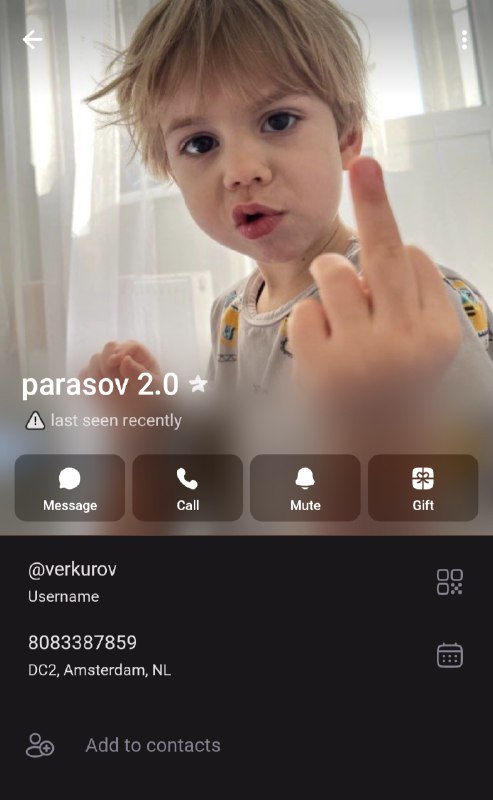Open the QR code icon beside username
493x800 pixels.
[450, 582]
